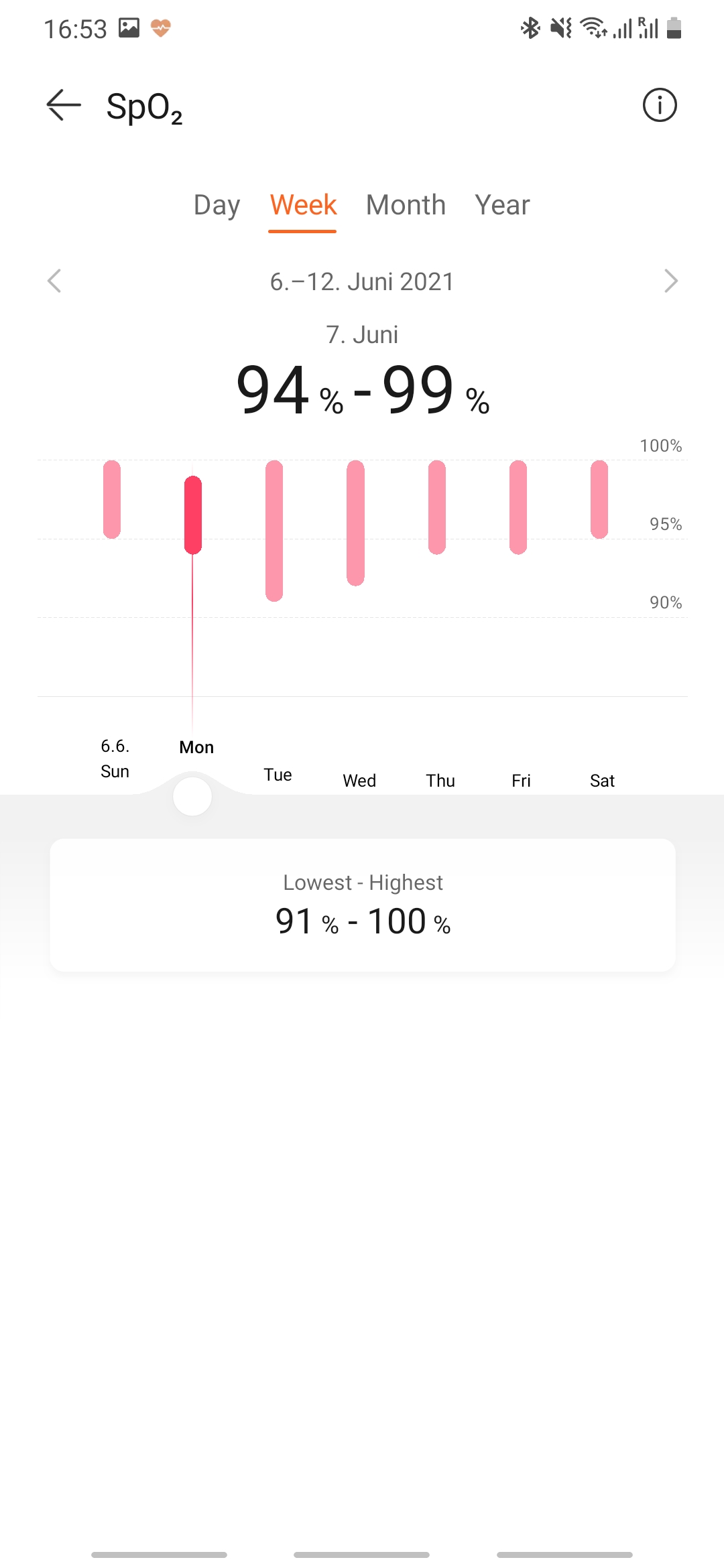This screenshot has height=1568, width=724.
Task: Select Friday's SpO2 bar
Action: 518,507
